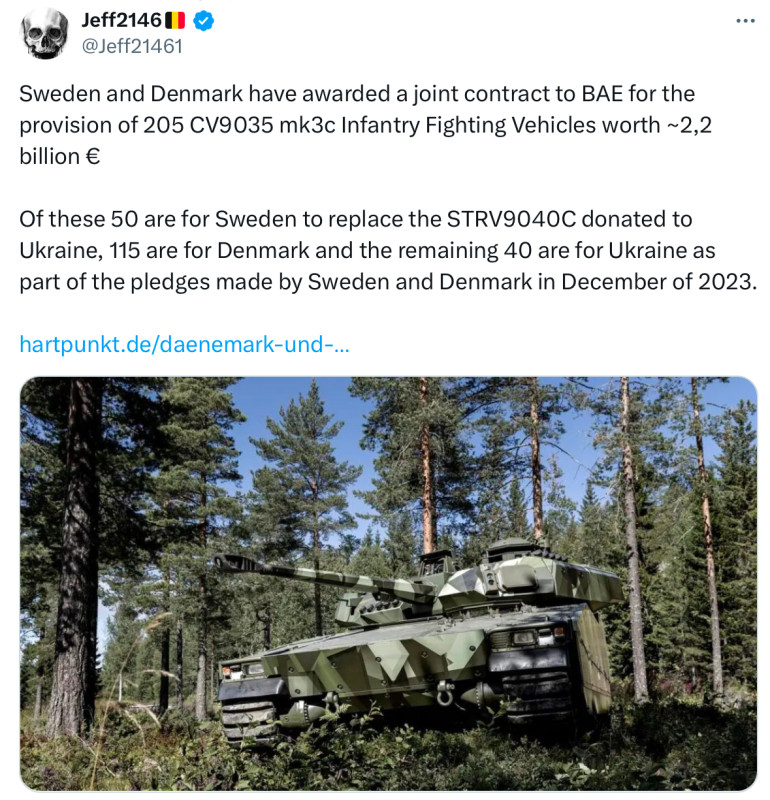Open the post's three-dot overflow menu

[x=745, y=21]
